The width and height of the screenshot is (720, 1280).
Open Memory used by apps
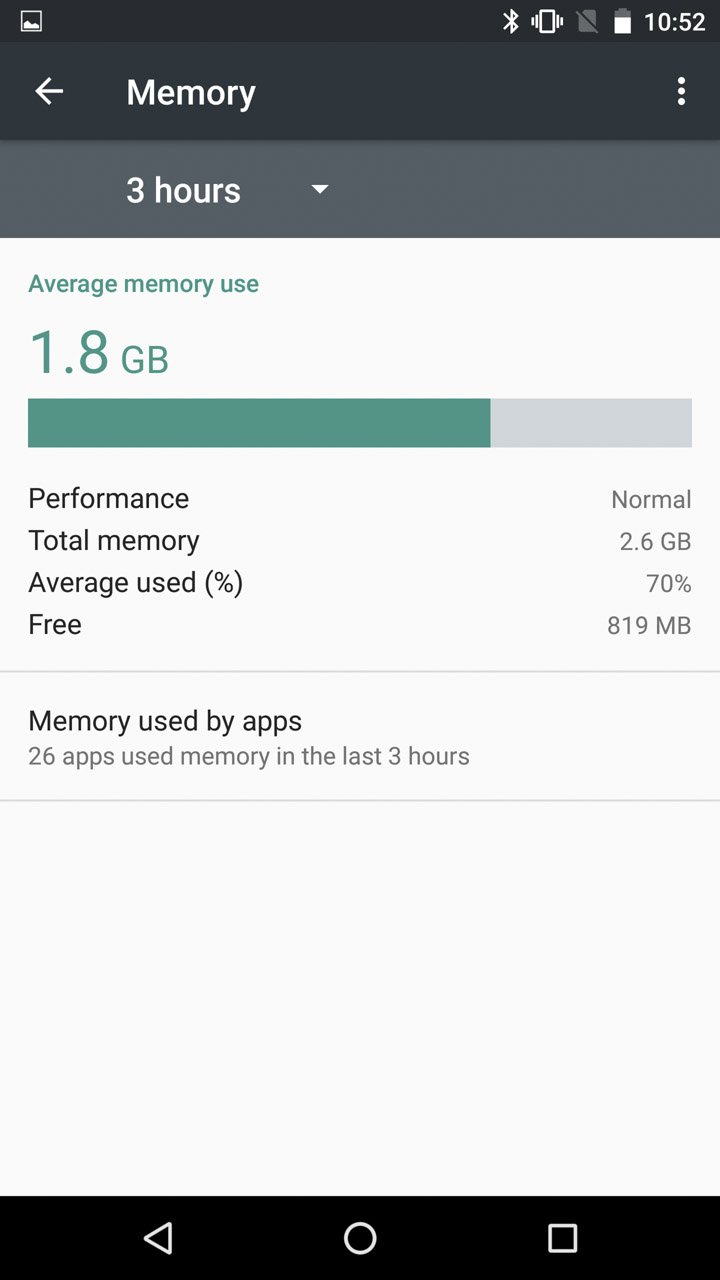360,737
